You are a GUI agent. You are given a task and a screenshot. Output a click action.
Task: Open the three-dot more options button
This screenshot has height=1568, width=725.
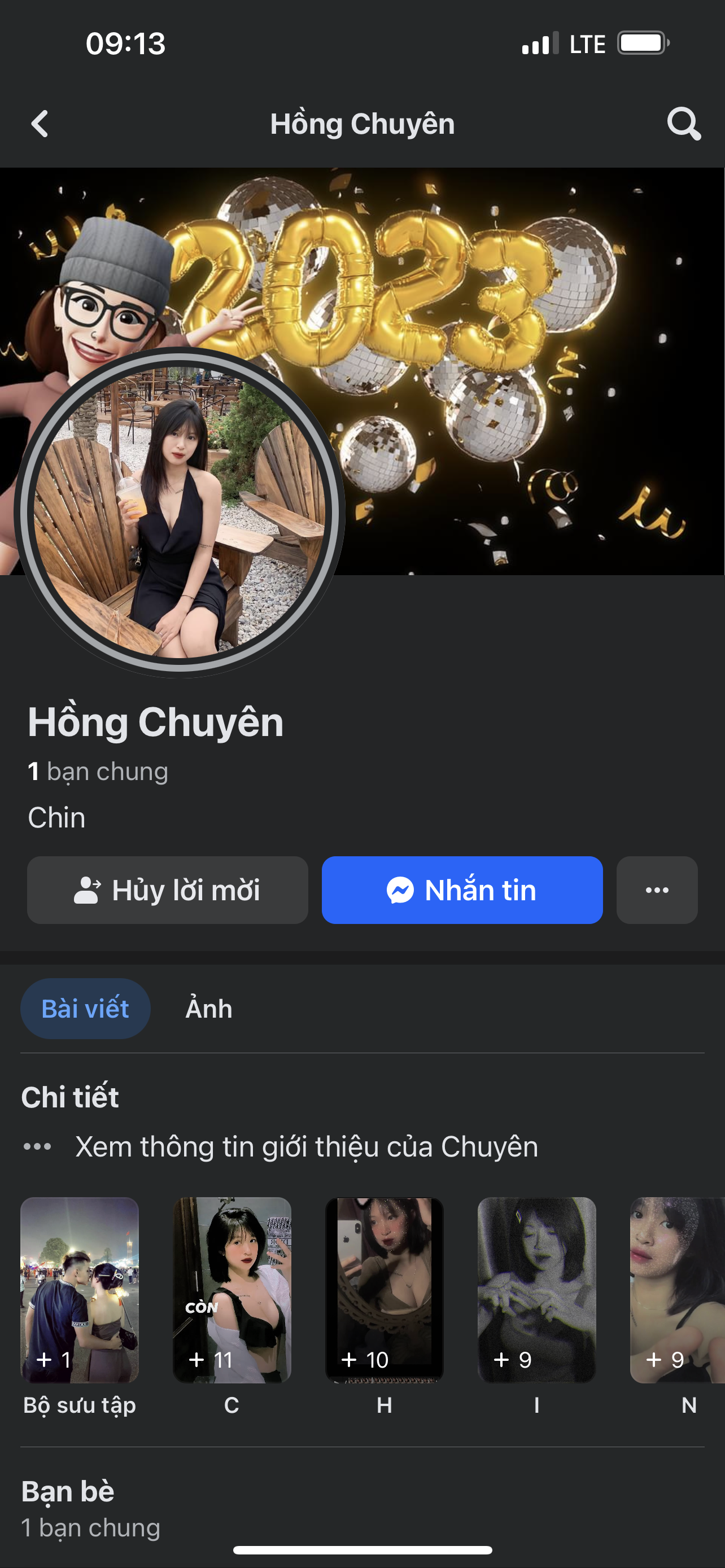(657, 890)
